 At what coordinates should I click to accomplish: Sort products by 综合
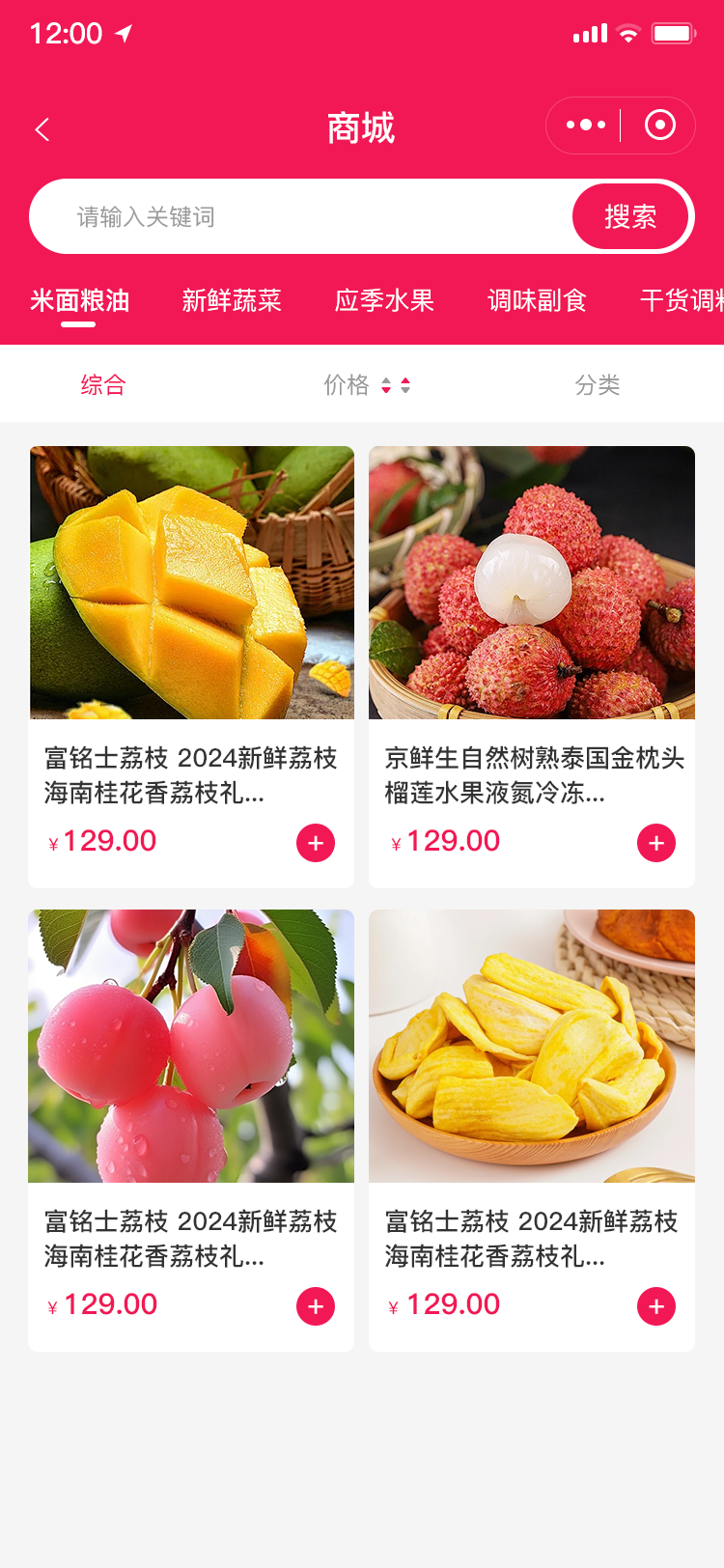[x=103, y=385]
